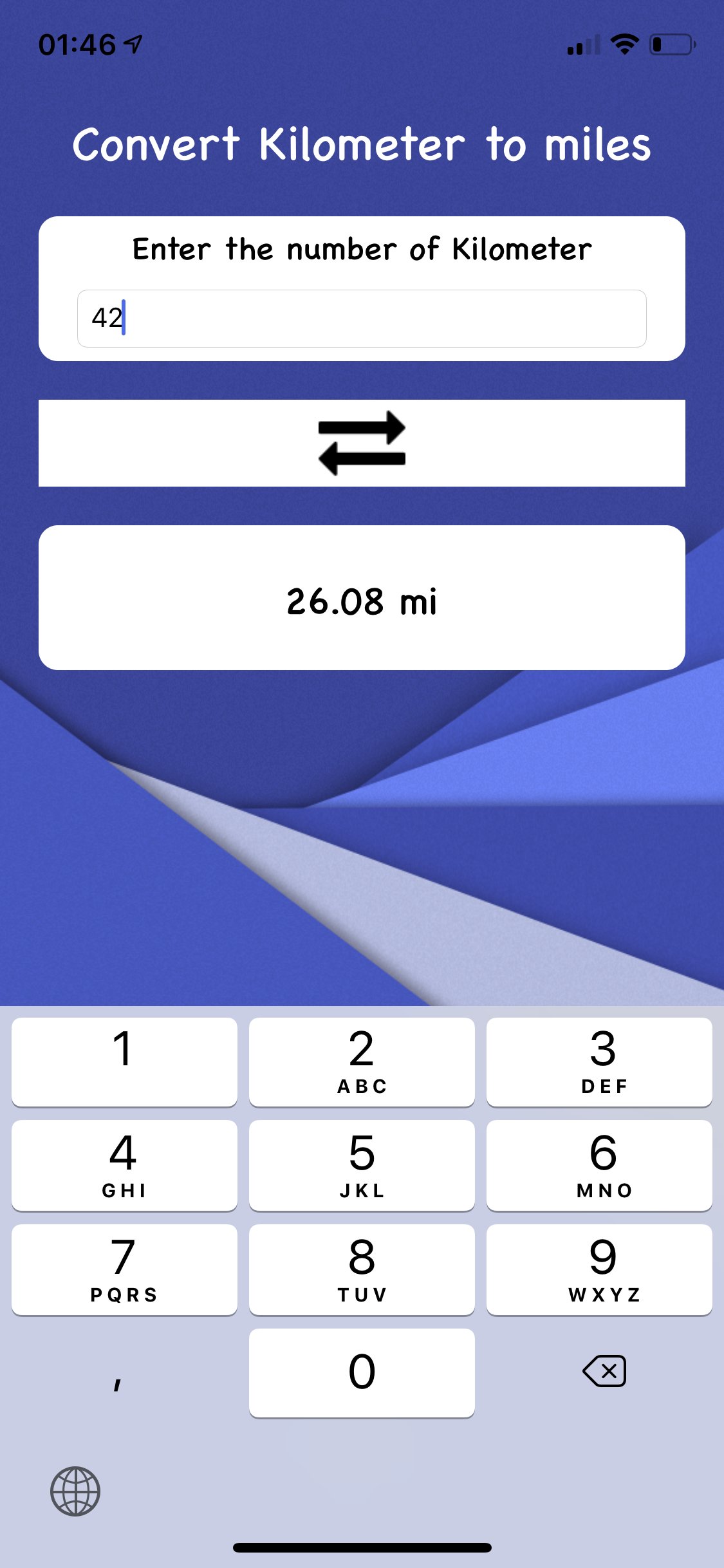Tap the kilometer input field showing 42
The height and width of the screenshot is (1568, 724).
point(362,319)
